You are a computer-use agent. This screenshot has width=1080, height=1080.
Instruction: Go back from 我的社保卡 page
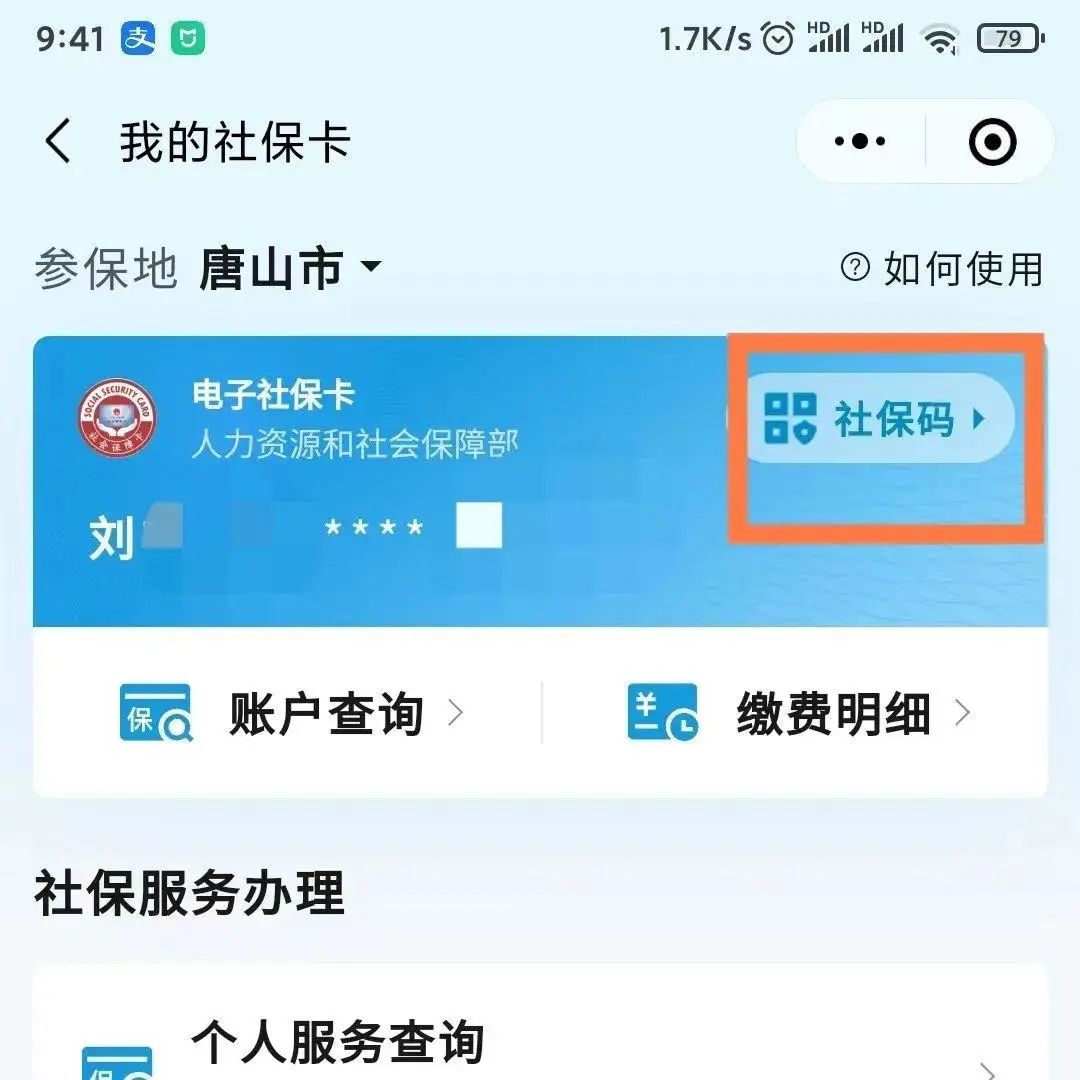pyautogui.click(x=60, y=142)
